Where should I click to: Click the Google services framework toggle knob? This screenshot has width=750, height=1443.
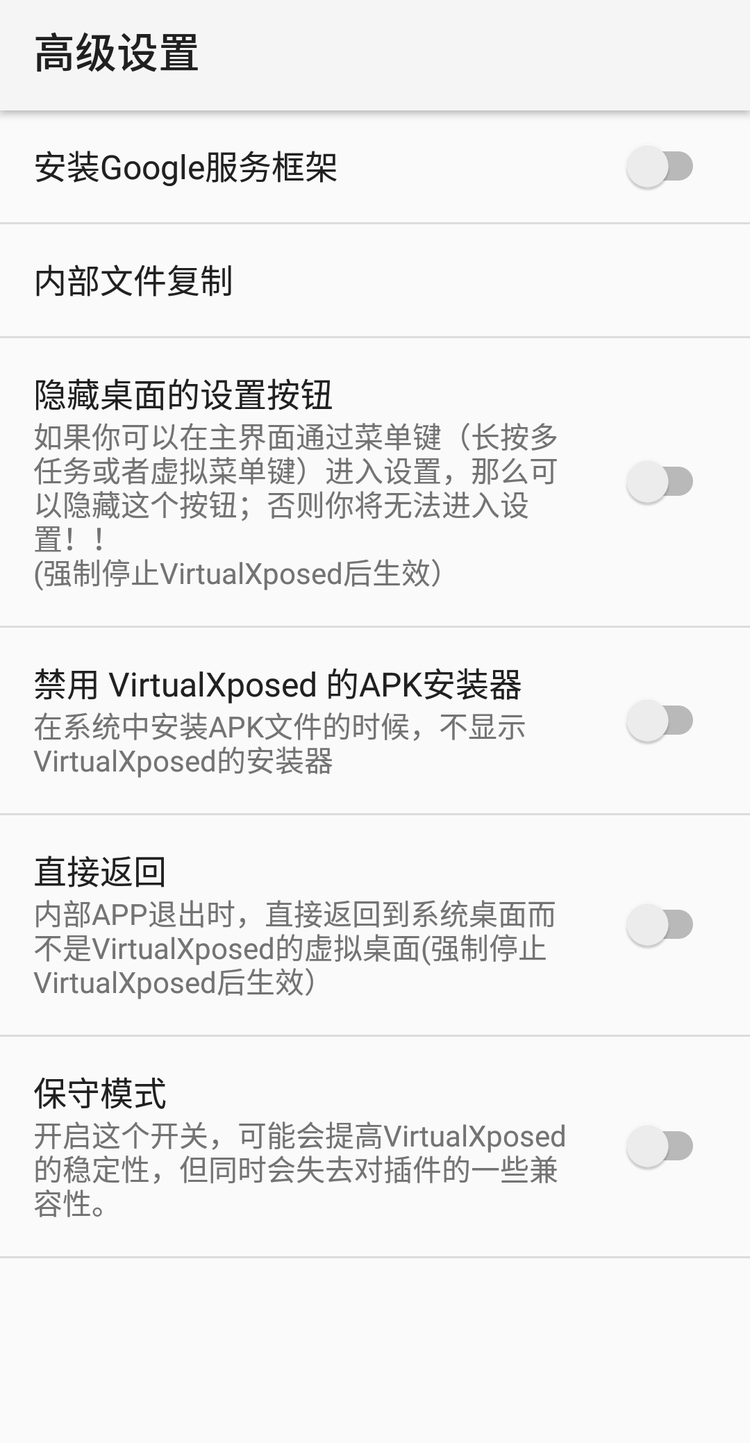[646, 168]
